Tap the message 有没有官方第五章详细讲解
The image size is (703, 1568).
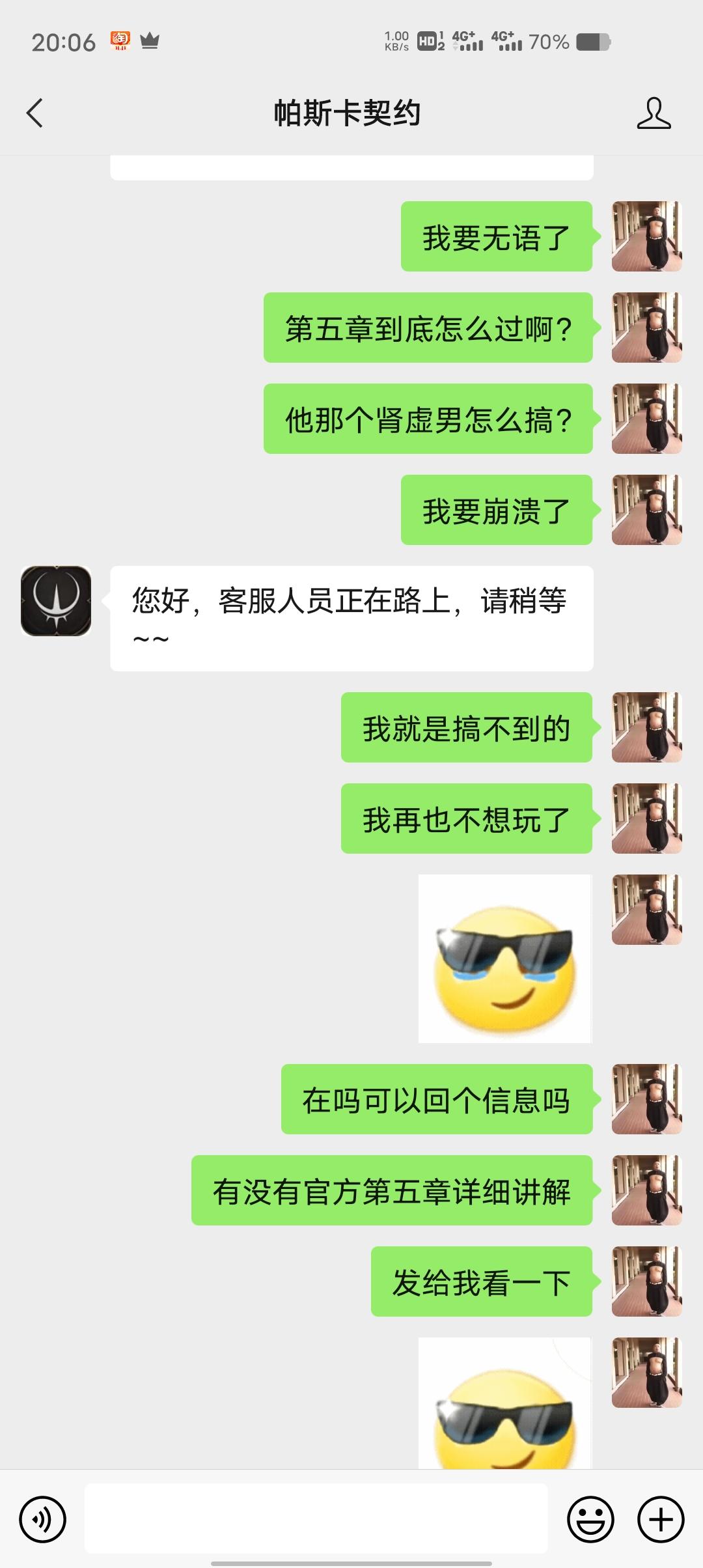pyautogui.click(x=393, y=1192)
